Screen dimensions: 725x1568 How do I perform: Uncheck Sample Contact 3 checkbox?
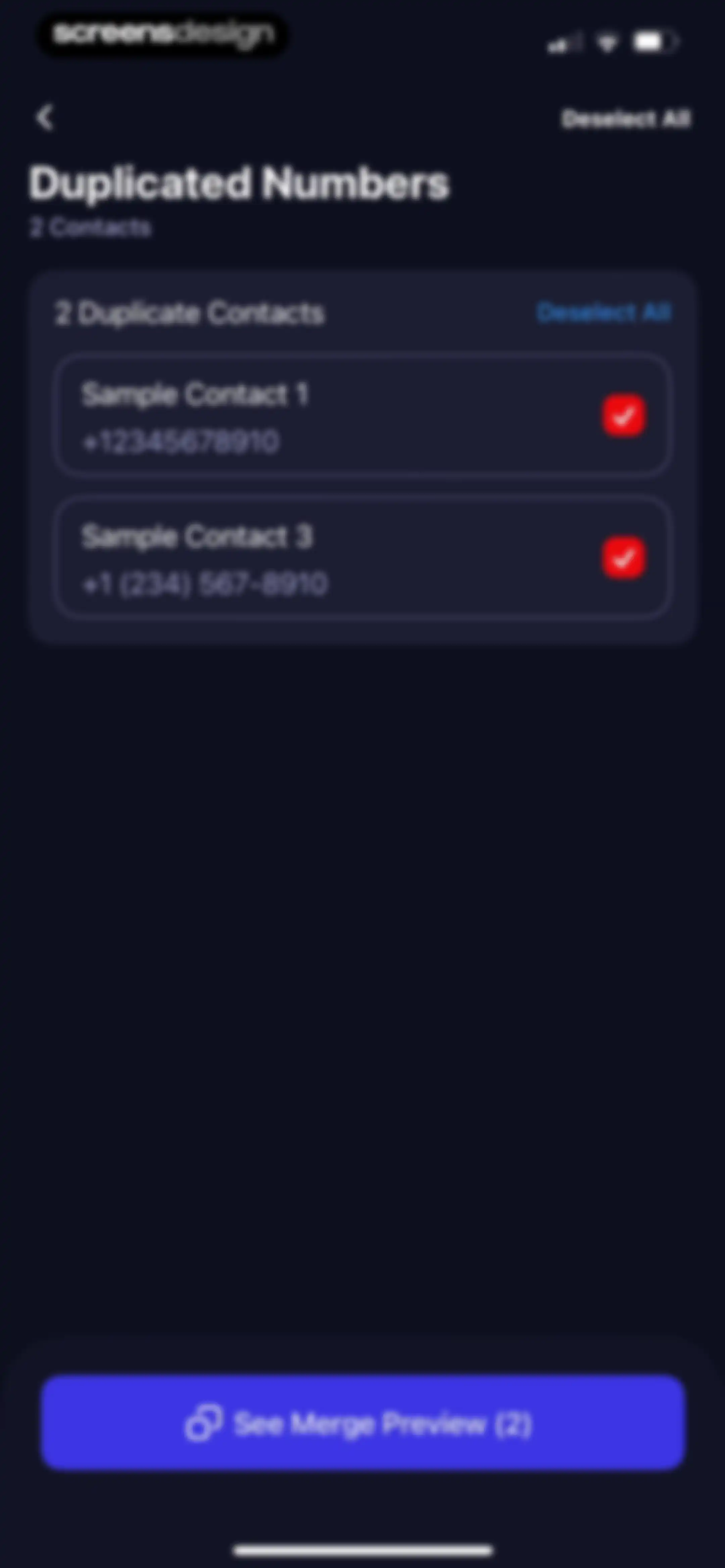[x=624, y=558]
